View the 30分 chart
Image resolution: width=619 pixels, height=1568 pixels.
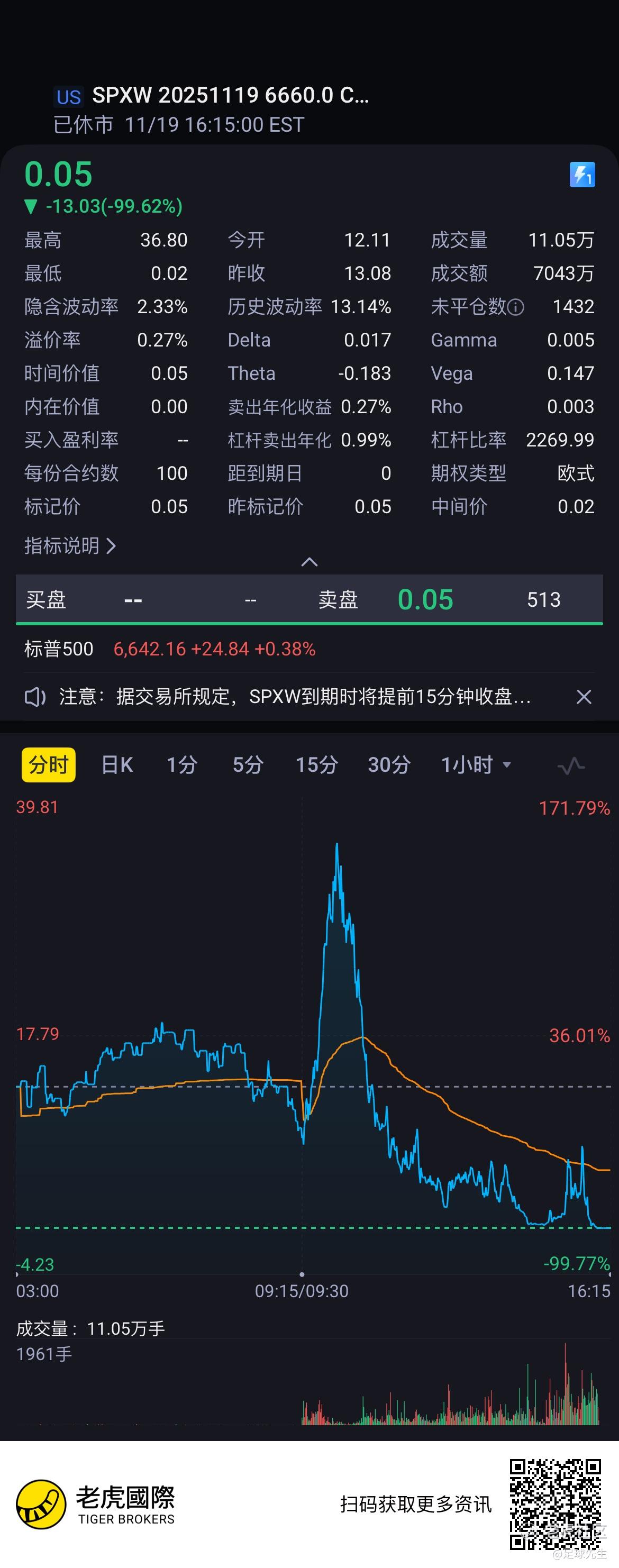point(389,764)
